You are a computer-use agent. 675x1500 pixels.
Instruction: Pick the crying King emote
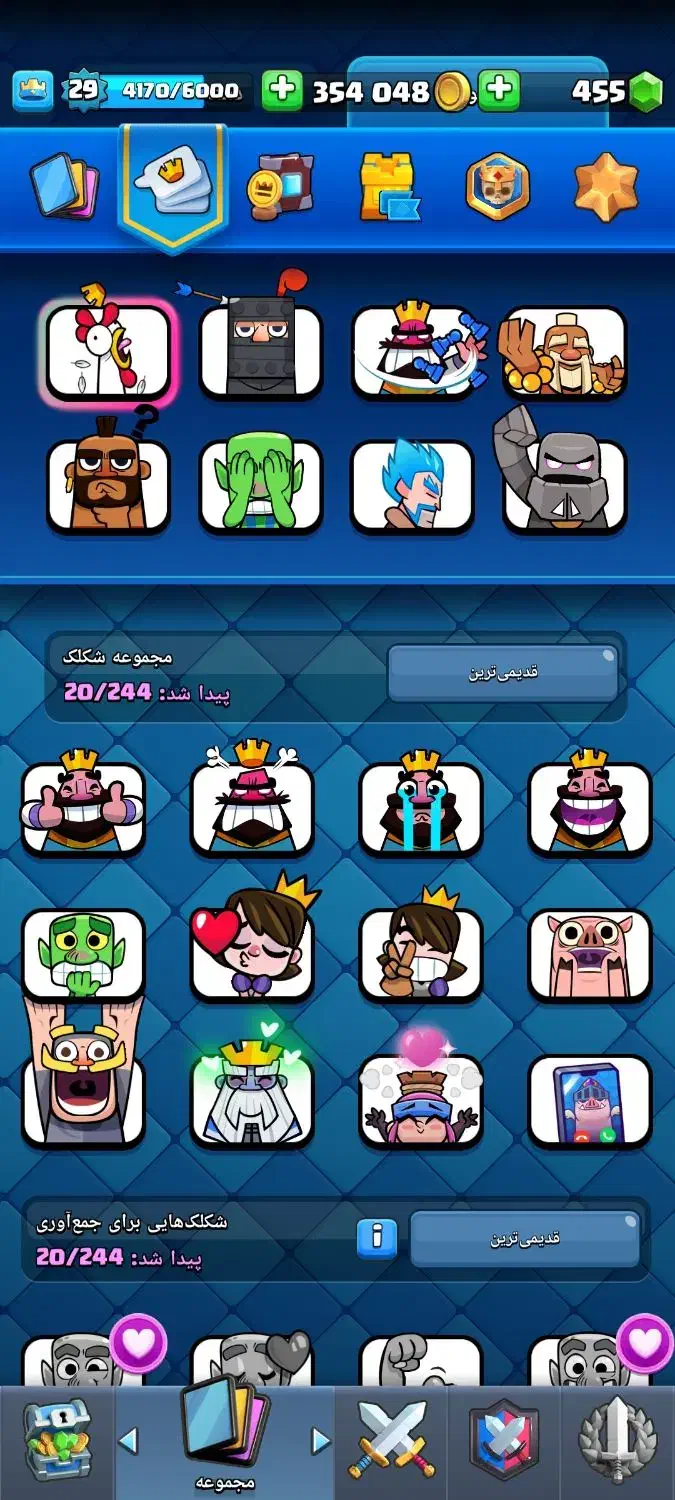coord(421,807)
